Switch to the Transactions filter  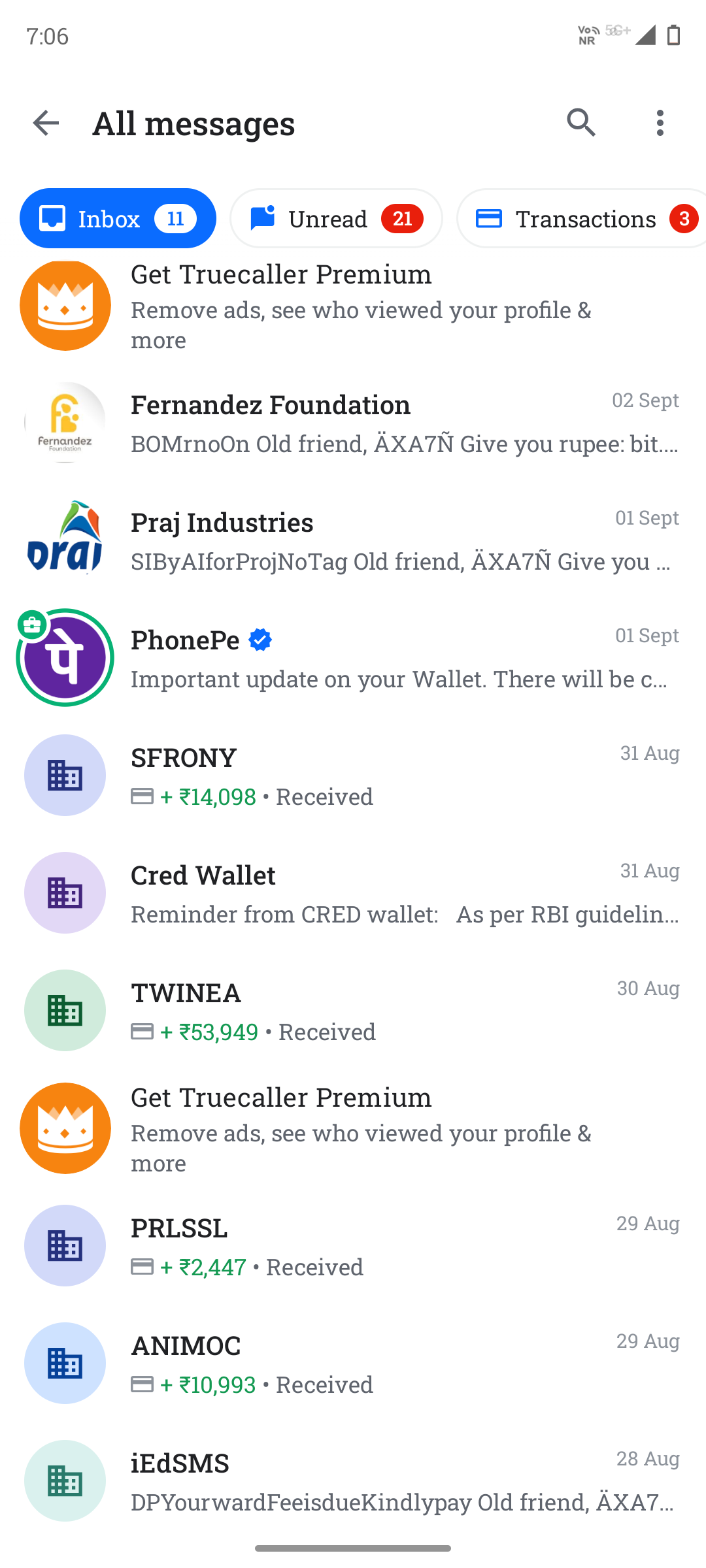coord(582,218)
